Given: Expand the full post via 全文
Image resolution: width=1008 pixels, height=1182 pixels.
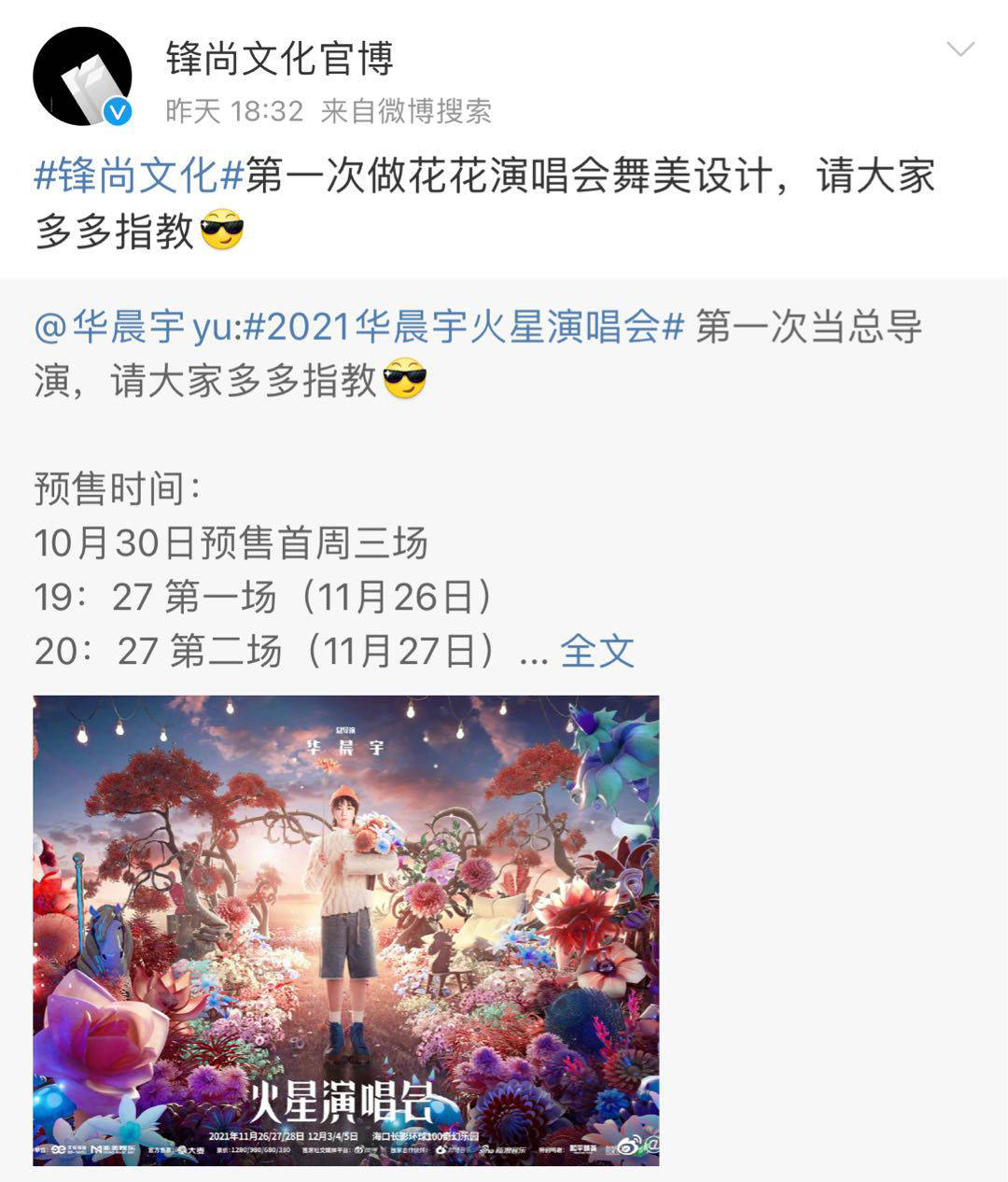Looking at the screenshot, I should tap(595, 653).
